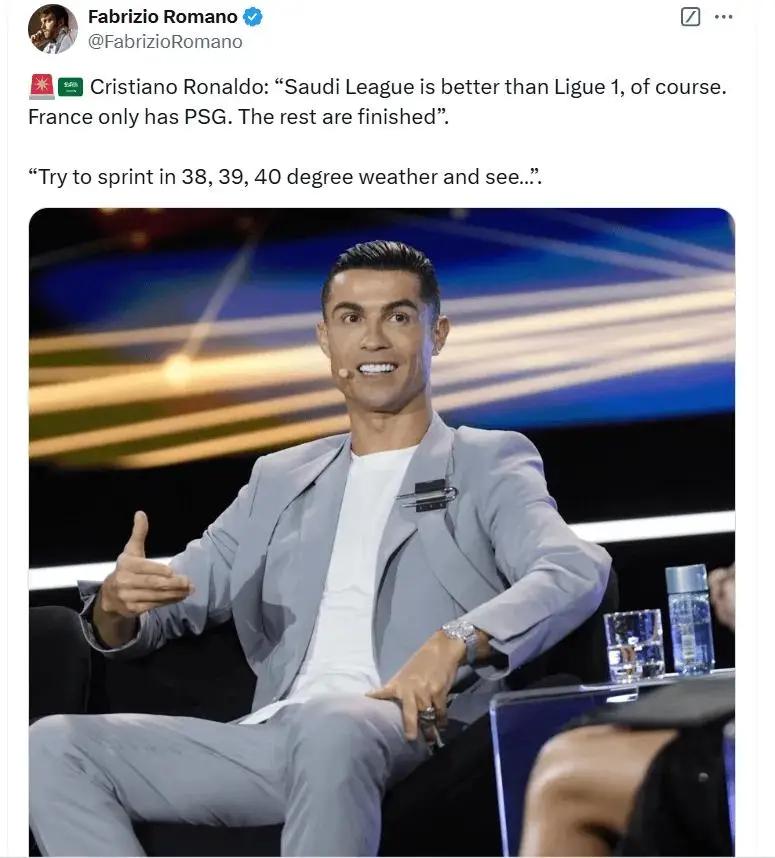
Task: Open the Fabrizio Romano display name
Action: tap(162, 17)
